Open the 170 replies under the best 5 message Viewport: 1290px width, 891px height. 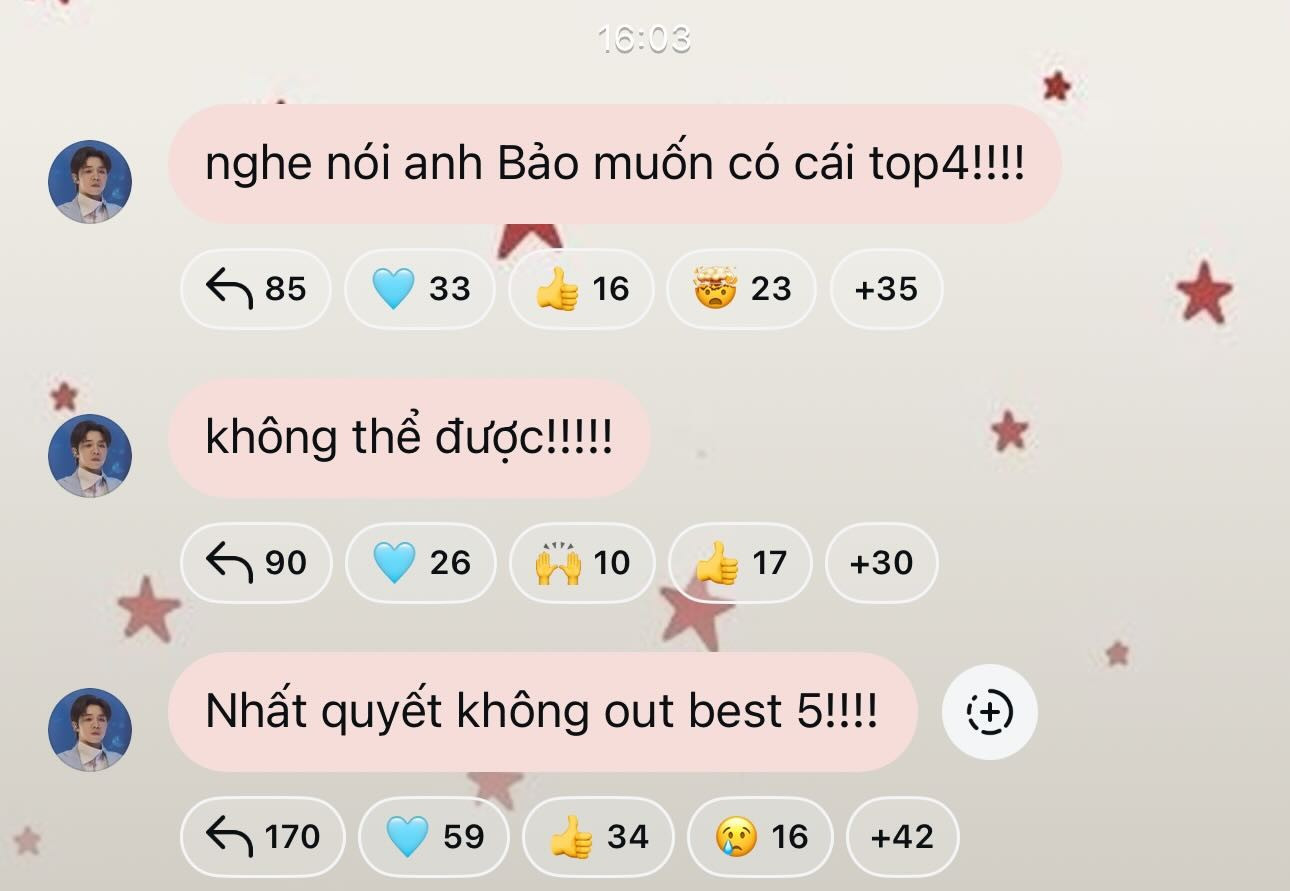(262, 837)
